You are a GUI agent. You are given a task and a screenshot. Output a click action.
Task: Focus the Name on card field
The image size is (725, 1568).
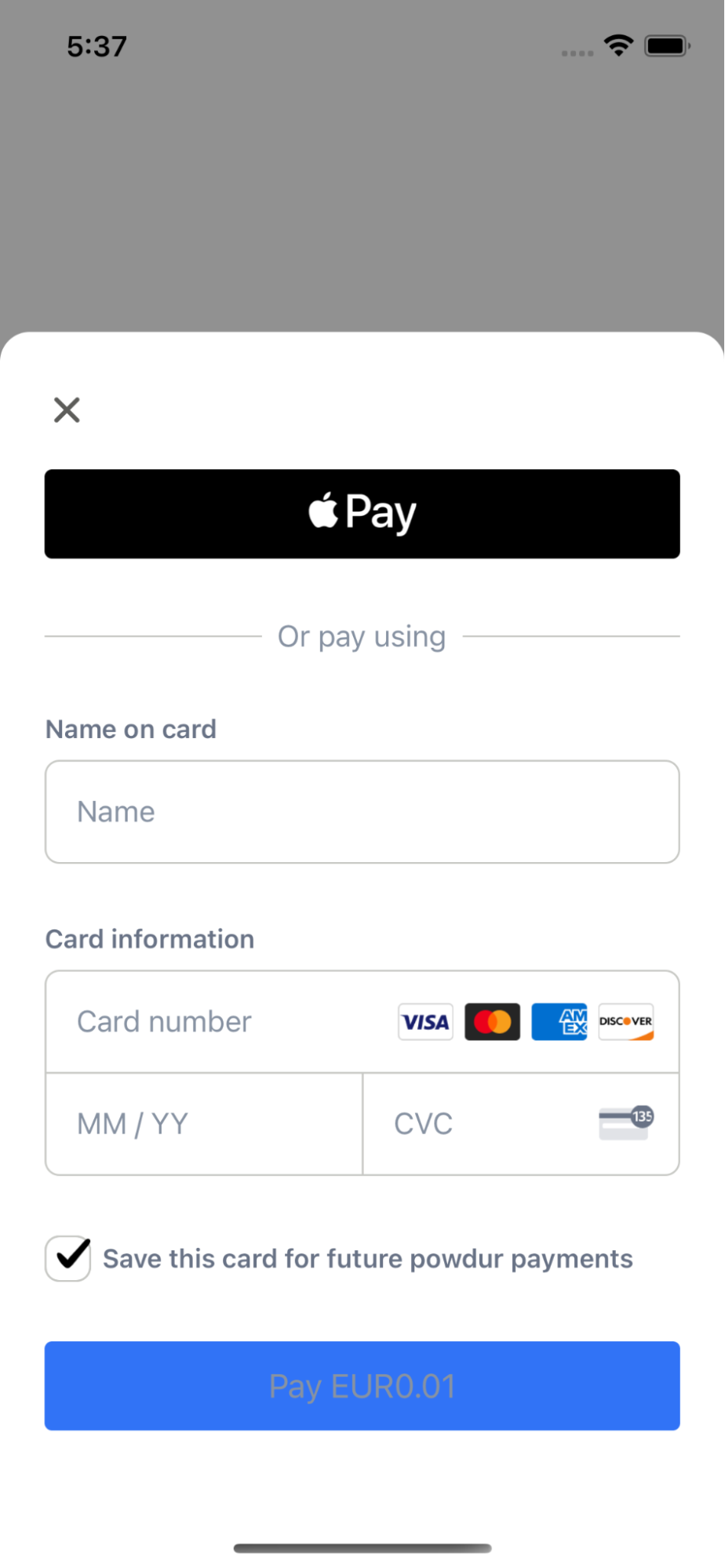(362, 812)
